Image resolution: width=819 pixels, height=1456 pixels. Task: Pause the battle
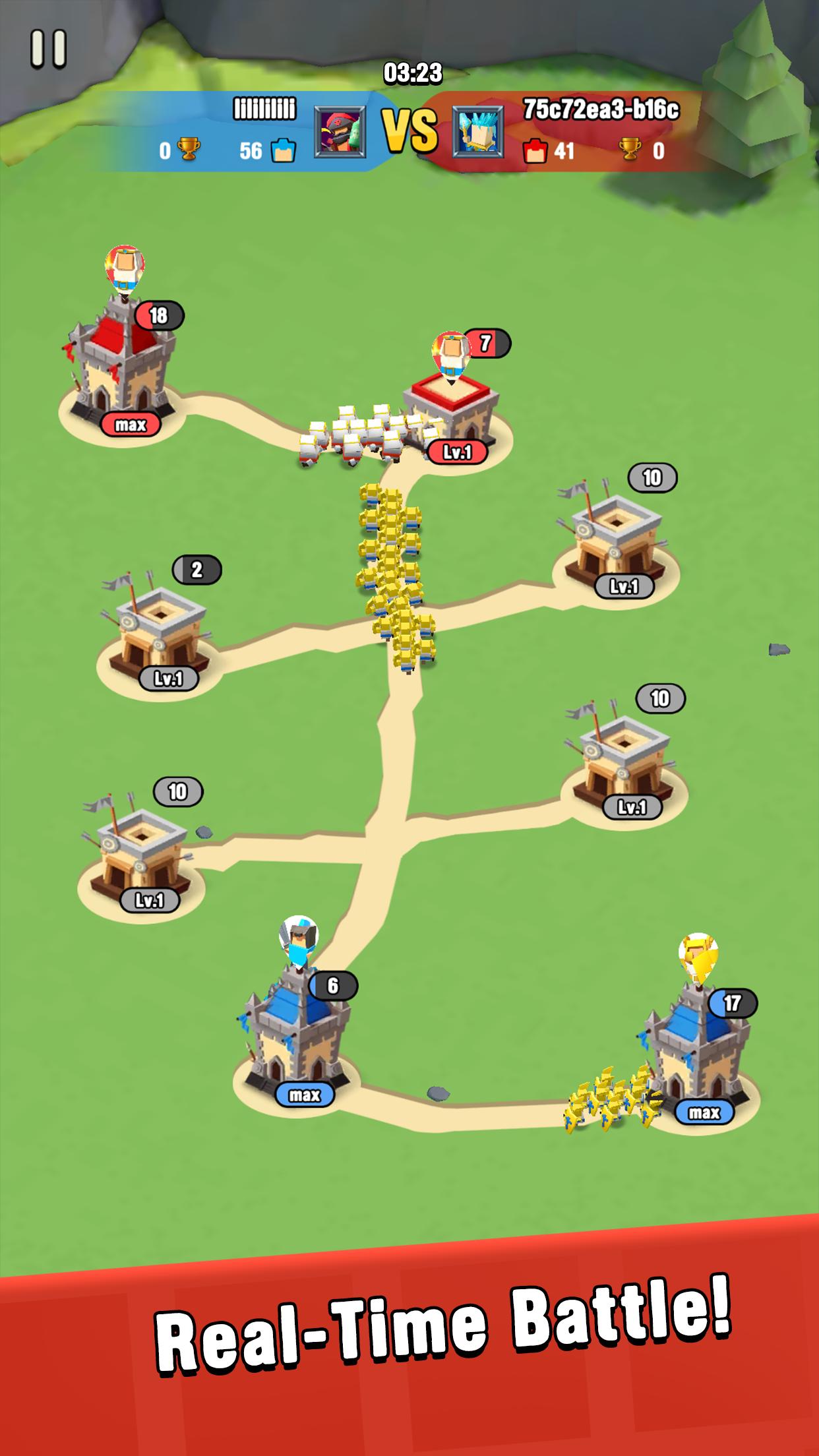pyautogui.click(x=48, y=49)
